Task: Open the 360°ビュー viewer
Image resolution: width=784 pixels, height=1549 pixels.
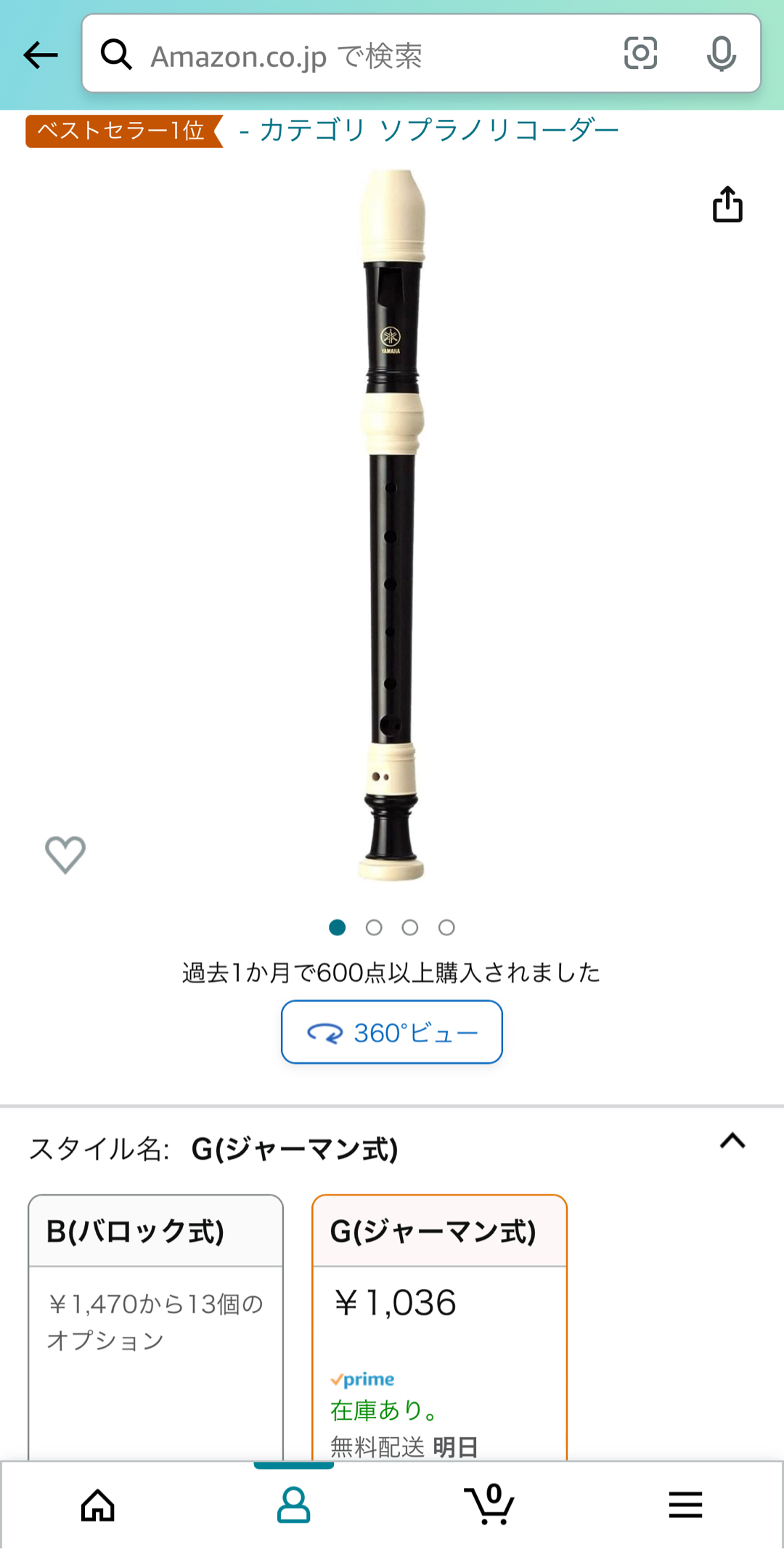Action: [x=392, y=1032]
